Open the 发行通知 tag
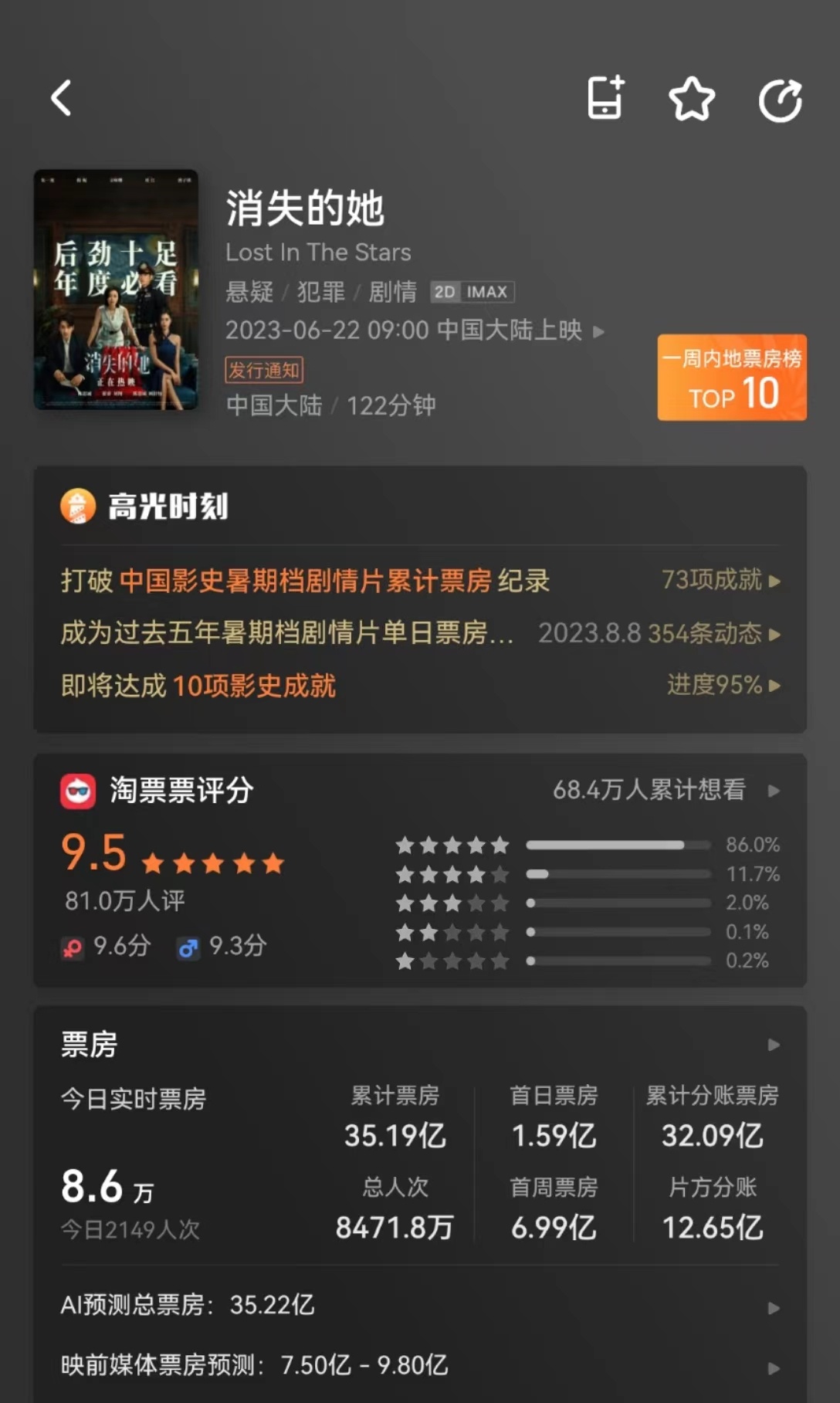The width and height of the screenshot is (840, 1403). 264,370
